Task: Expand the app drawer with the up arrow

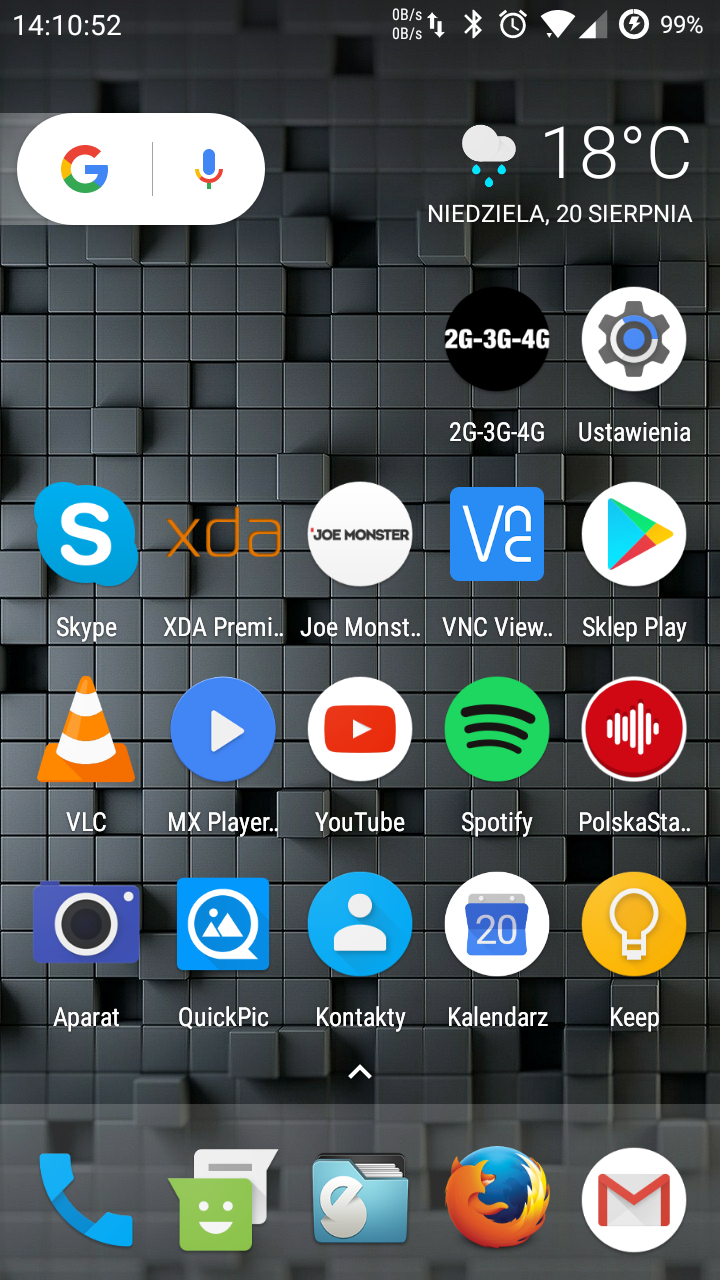Action: (x=360, y=1072)
